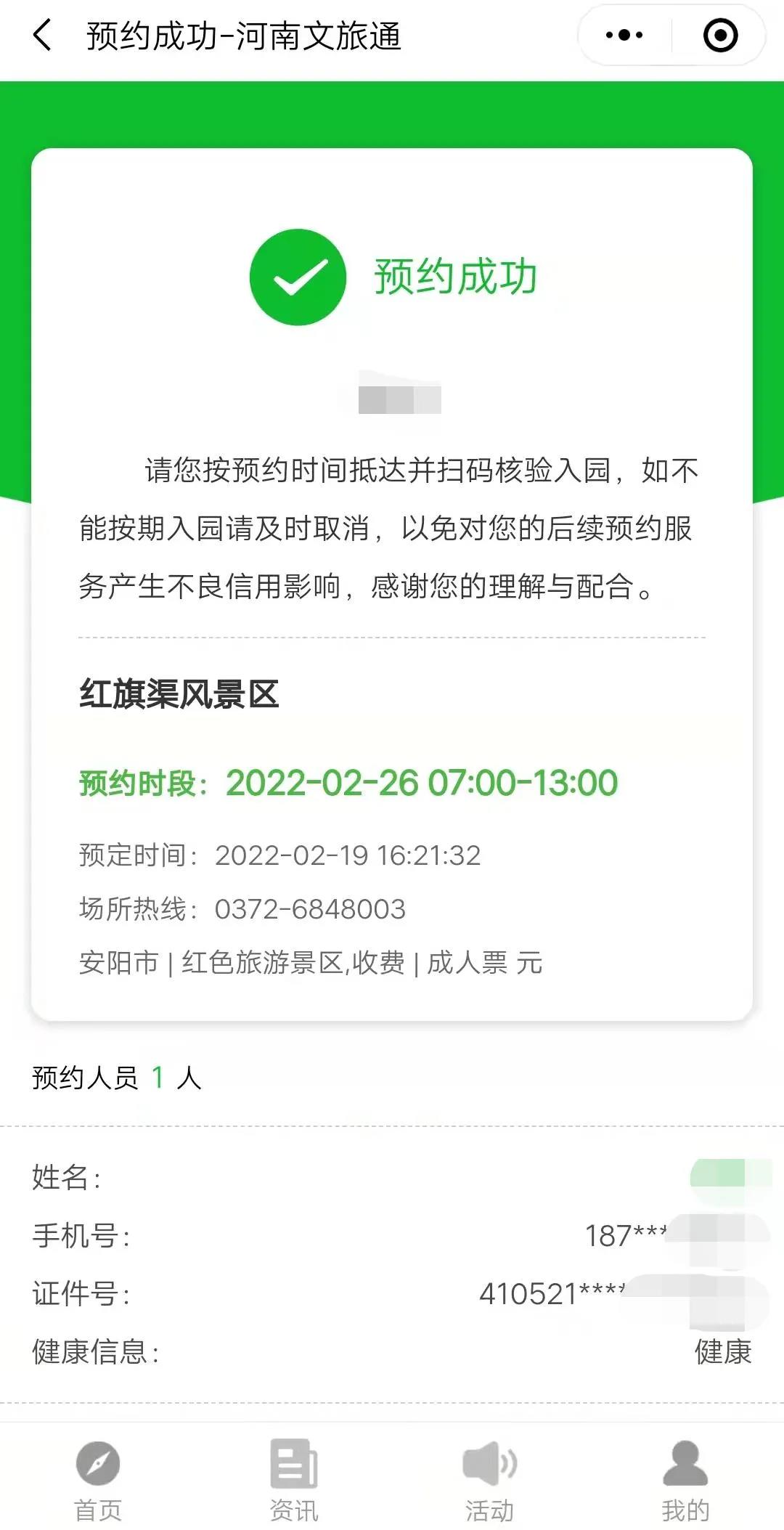
Task: Close the mini program with the circle button
Action: tap(720, 35)
